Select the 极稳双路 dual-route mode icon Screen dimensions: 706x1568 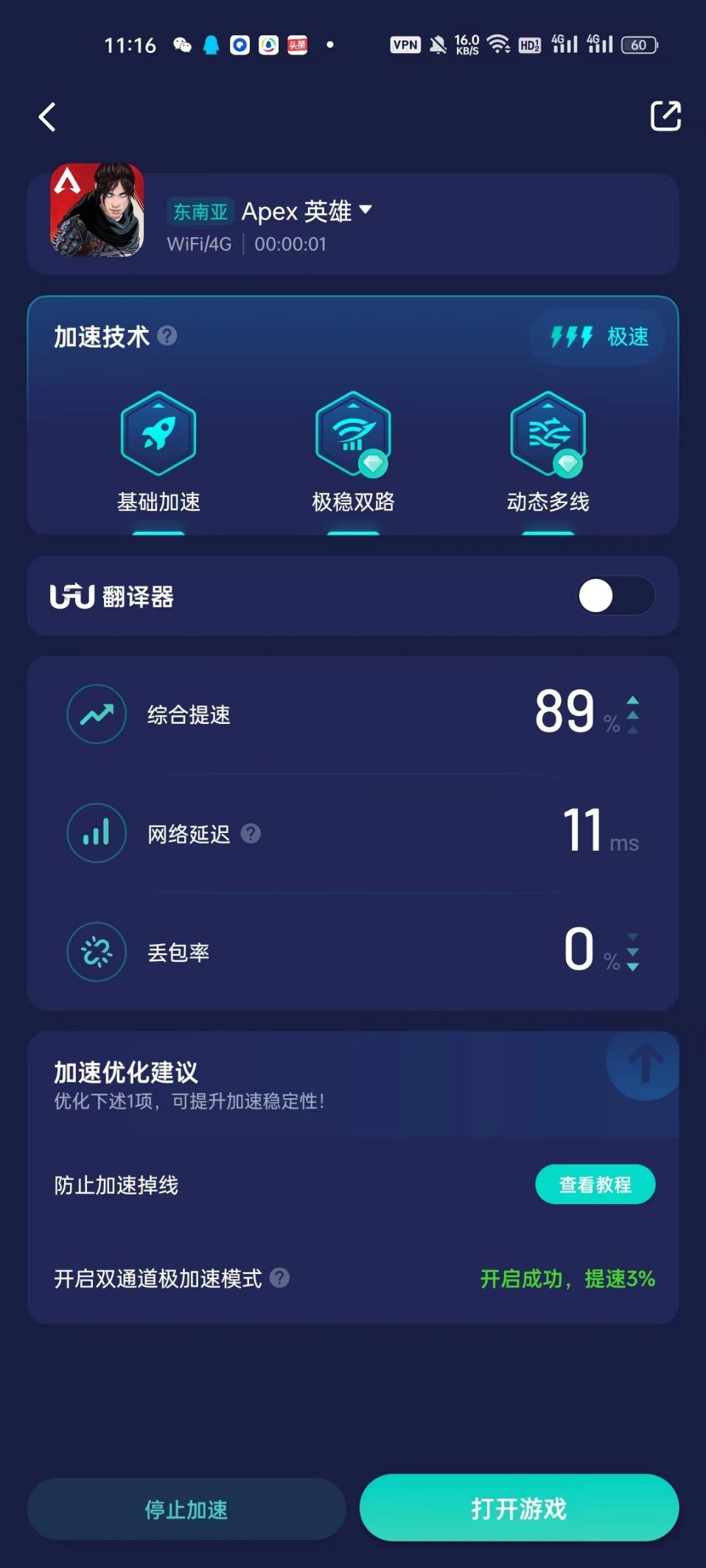coord(353,435)
